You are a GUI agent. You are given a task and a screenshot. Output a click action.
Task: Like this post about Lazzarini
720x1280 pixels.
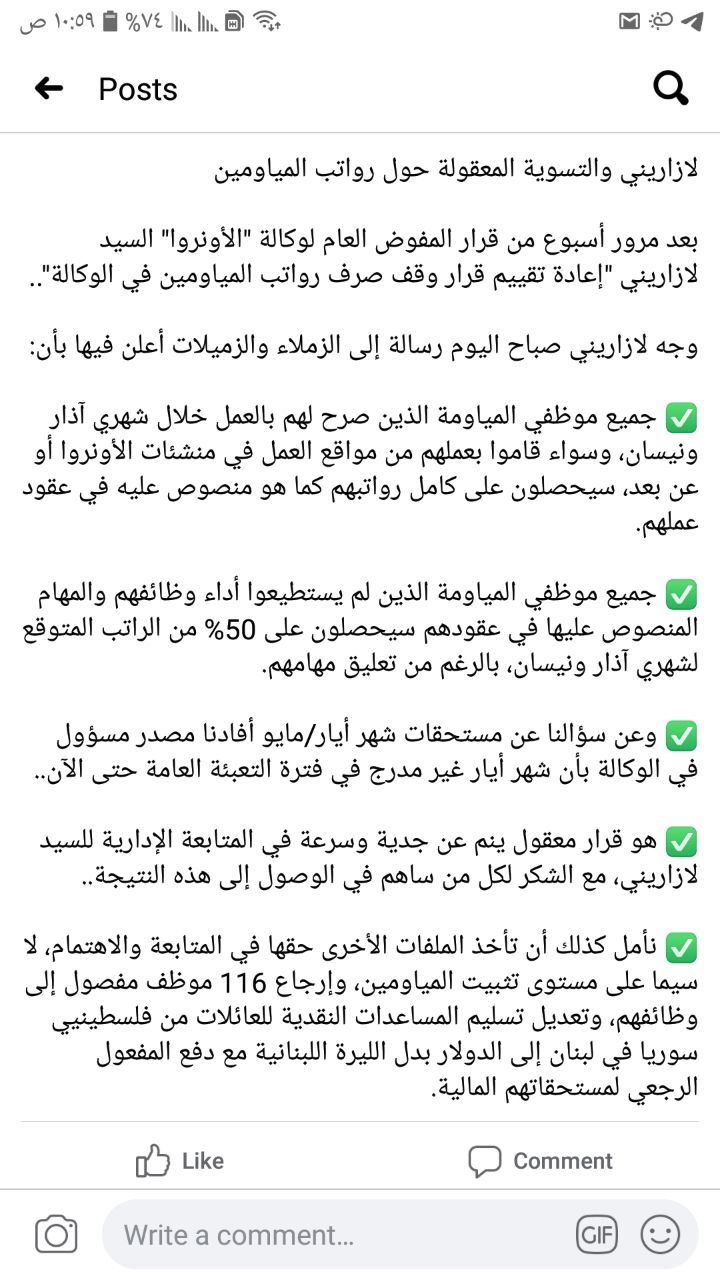pos(180,1161)
